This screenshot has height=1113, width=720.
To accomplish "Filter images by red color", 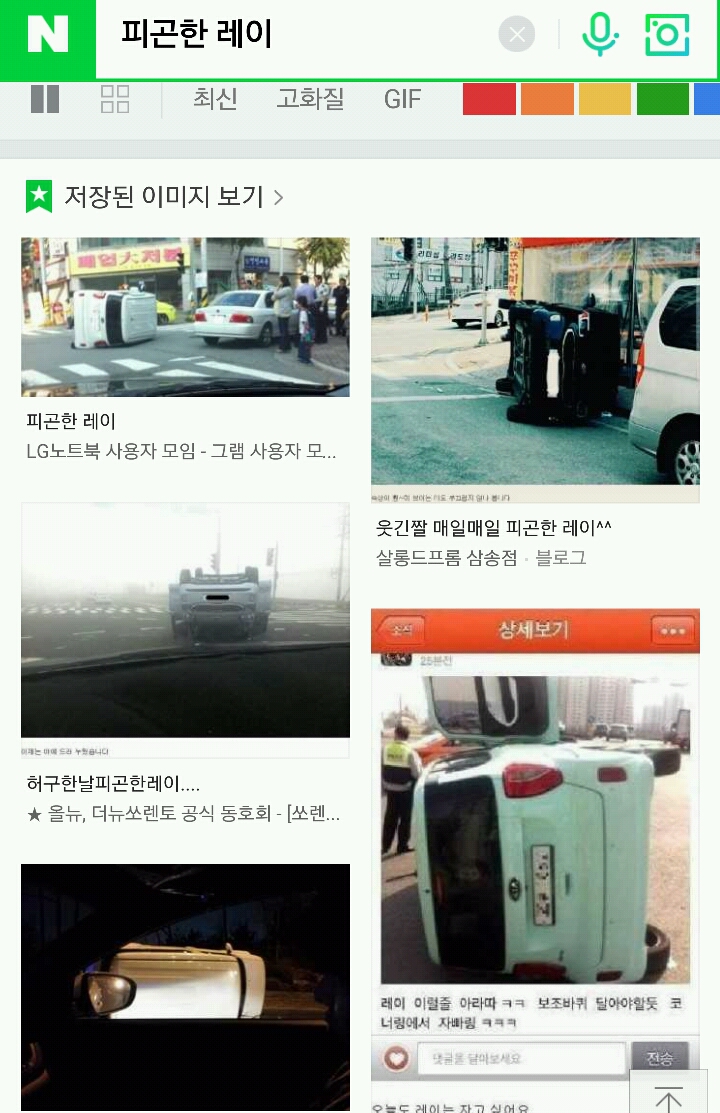I will click(489, 99).
